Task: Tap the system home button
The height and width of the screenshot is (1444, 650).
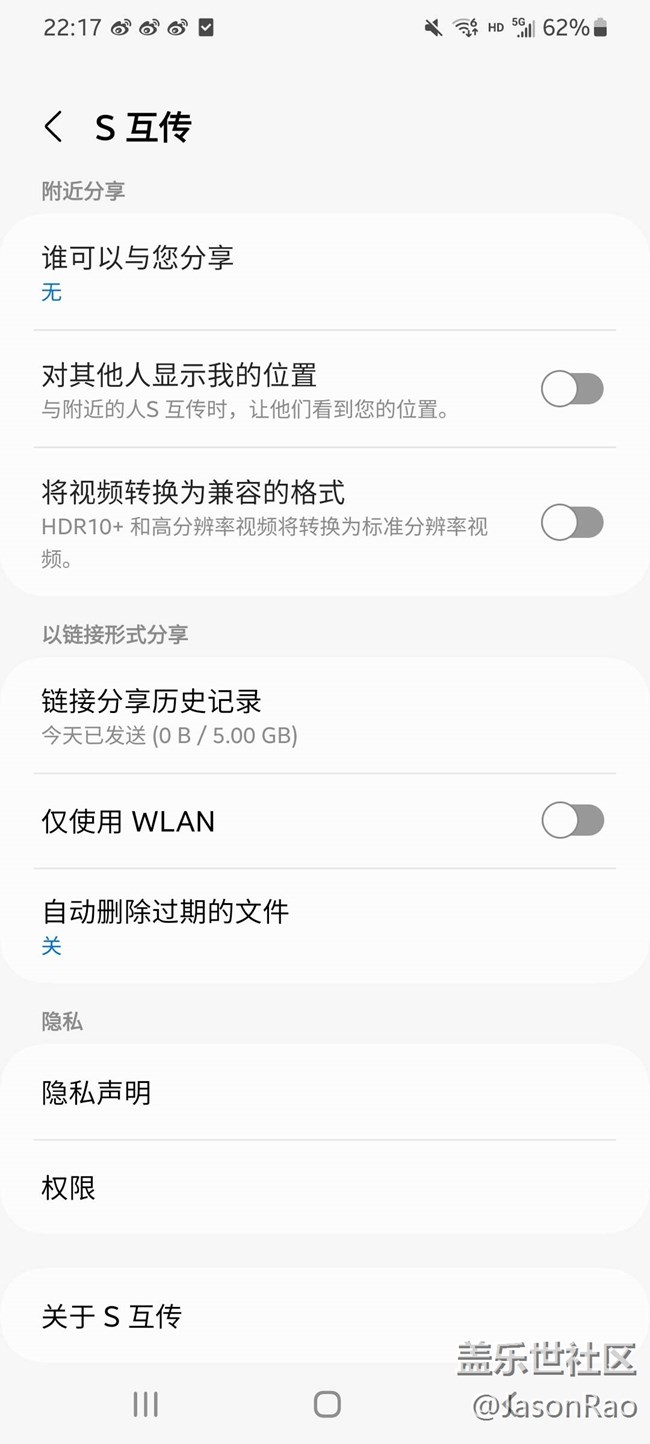Action: point(327,1404)
